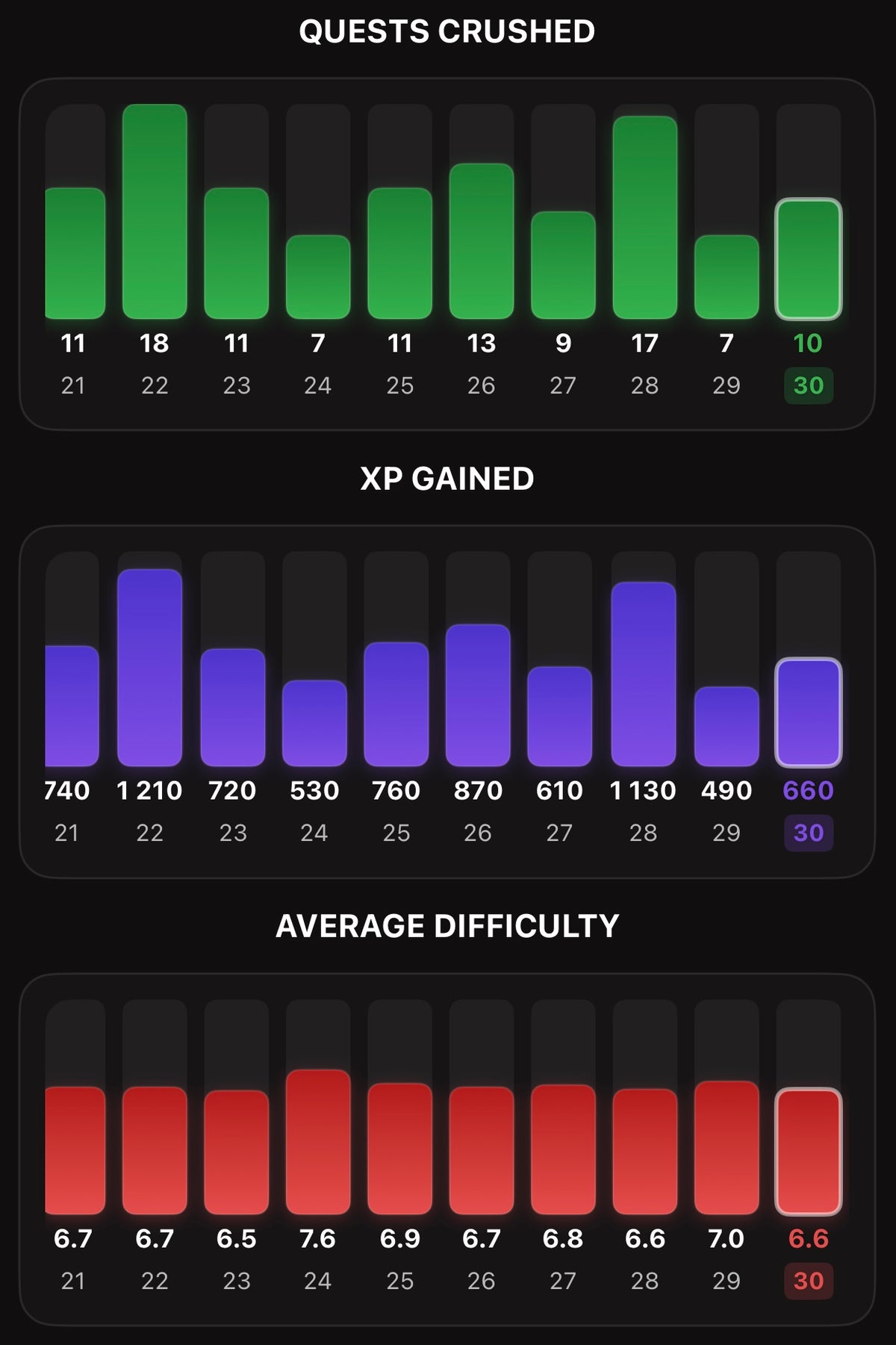This screenshot has width=896, height=1345.
Task: Select the 6.9 difficulty bar for day 25
Action: pos(400,1149)
